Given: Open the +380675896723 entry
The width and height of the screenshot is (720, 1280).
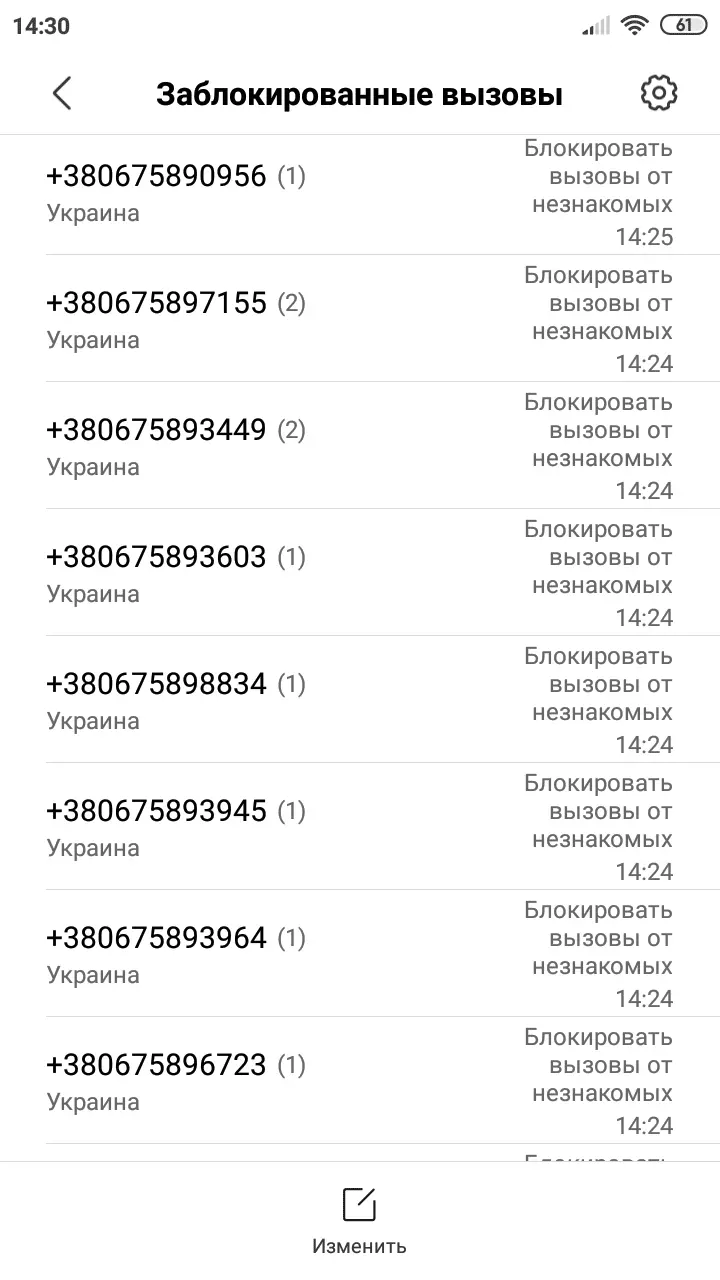Looking at the screenshot, I should point(157,1066).
